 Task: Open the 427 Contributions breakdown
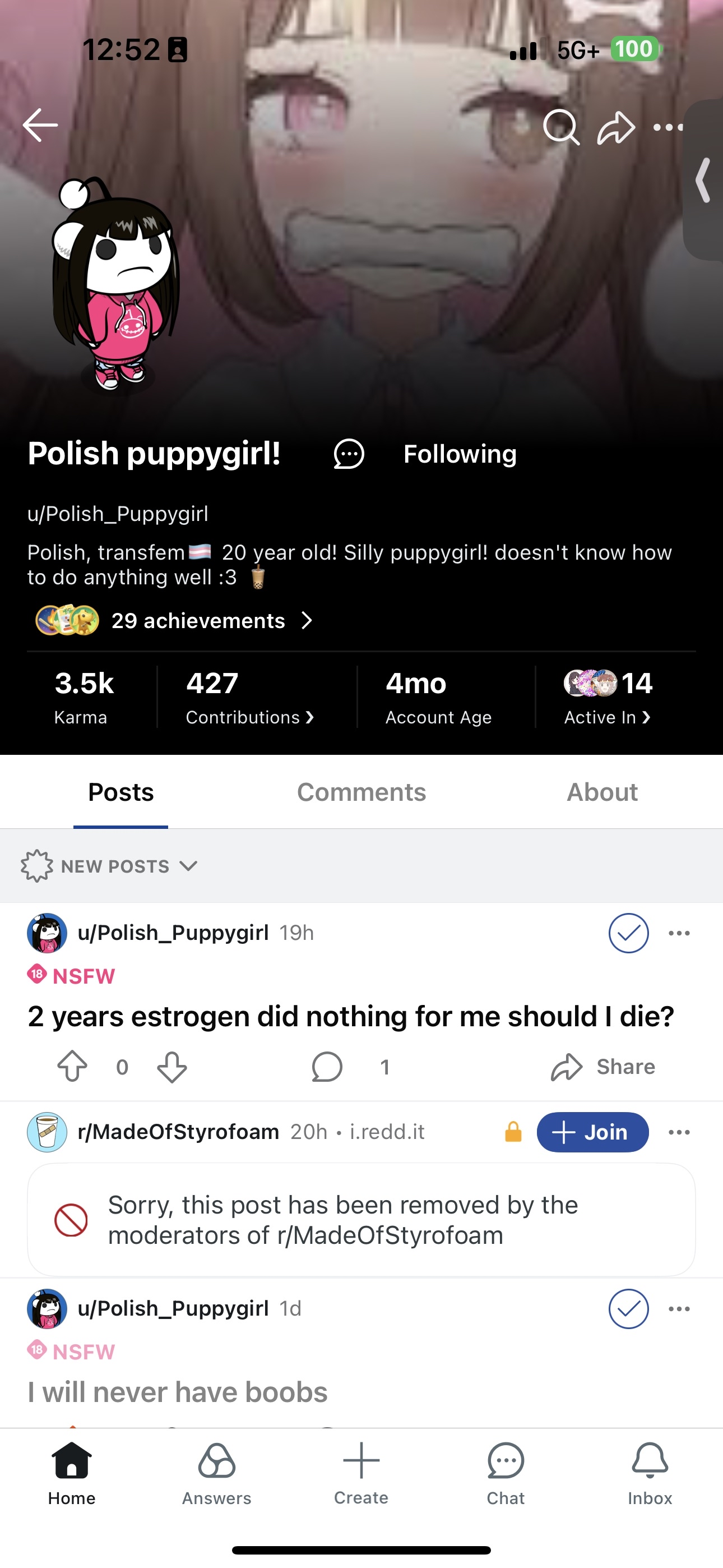pos(249,697)
